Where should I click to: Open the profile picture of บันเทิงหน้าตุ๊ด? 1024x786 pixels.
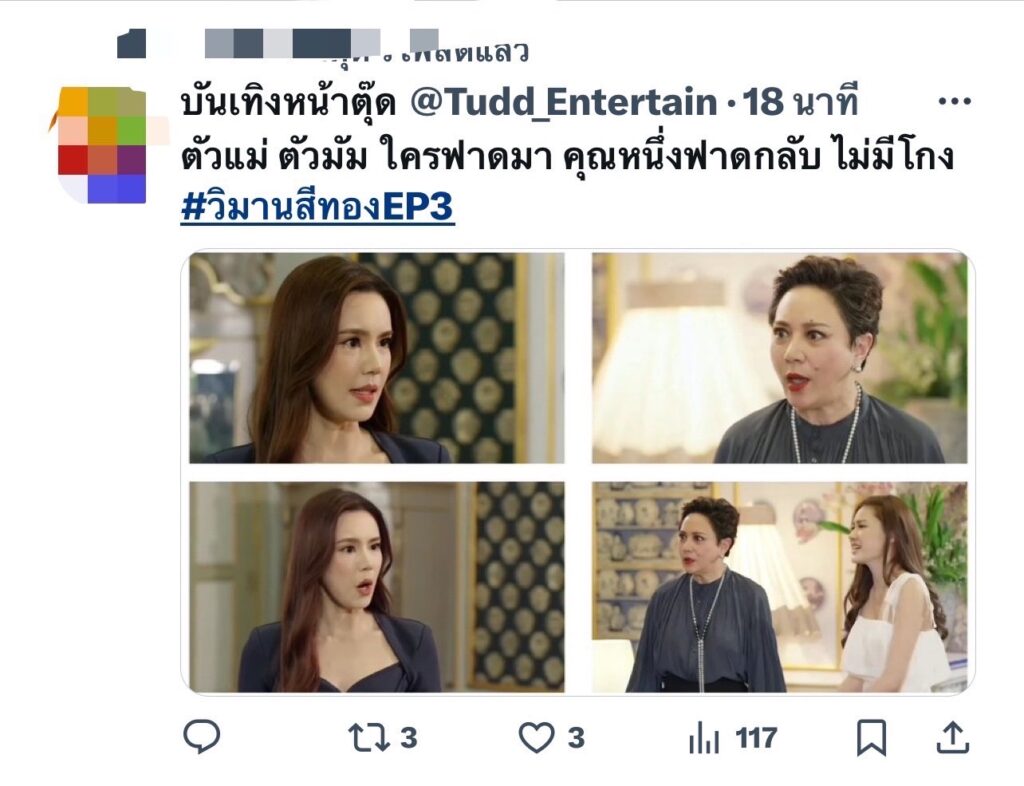point(101,145)
